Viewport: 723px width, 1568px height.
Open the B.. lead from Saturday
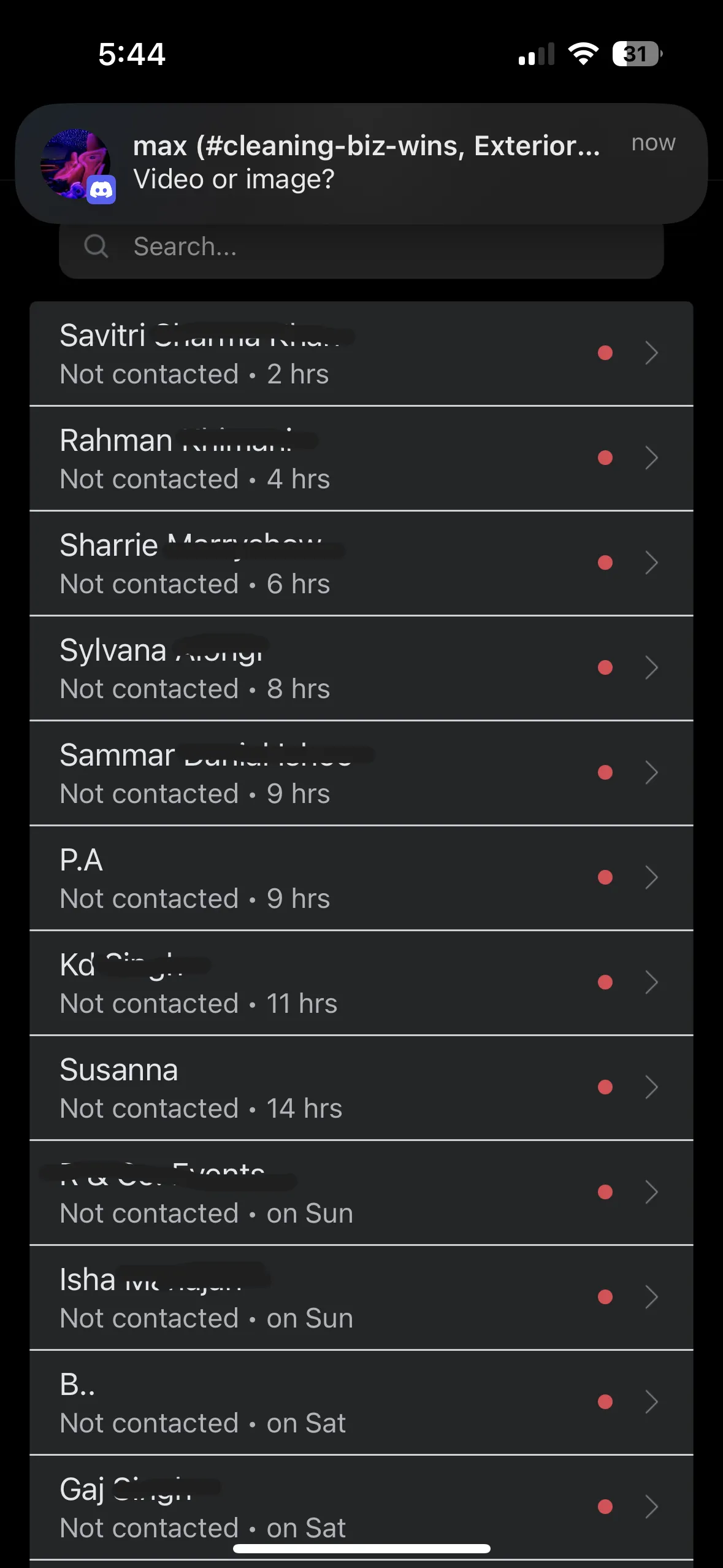coord(361,1403)
